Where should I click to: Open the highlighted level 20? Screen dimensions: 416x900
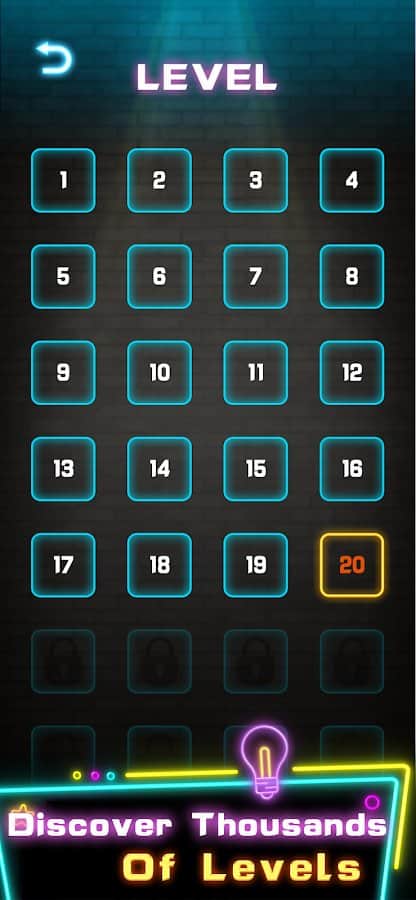click(352, 565)
